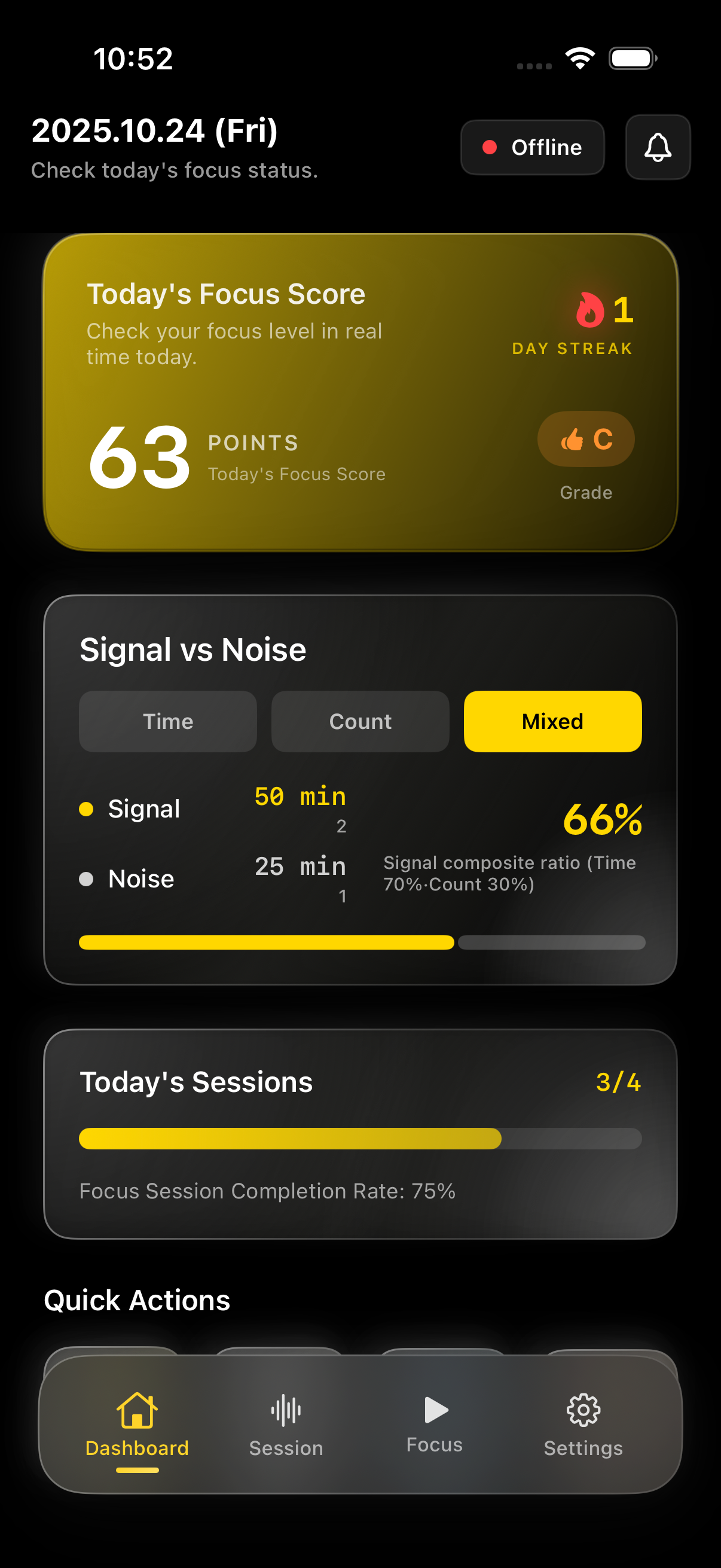Select the Mixed segment

click(x=552, y=721)
